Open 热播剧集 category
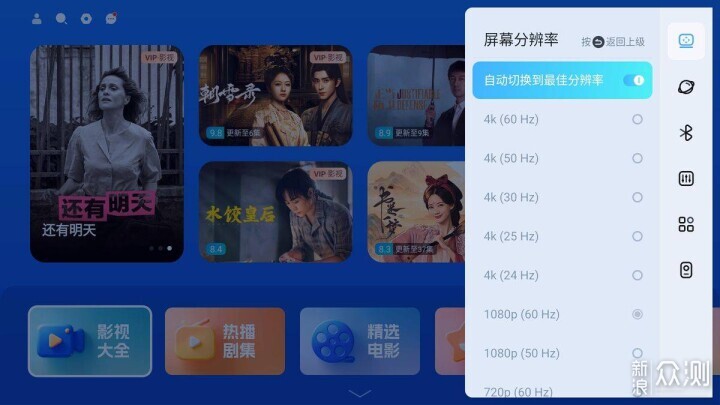 pos(225,341)
